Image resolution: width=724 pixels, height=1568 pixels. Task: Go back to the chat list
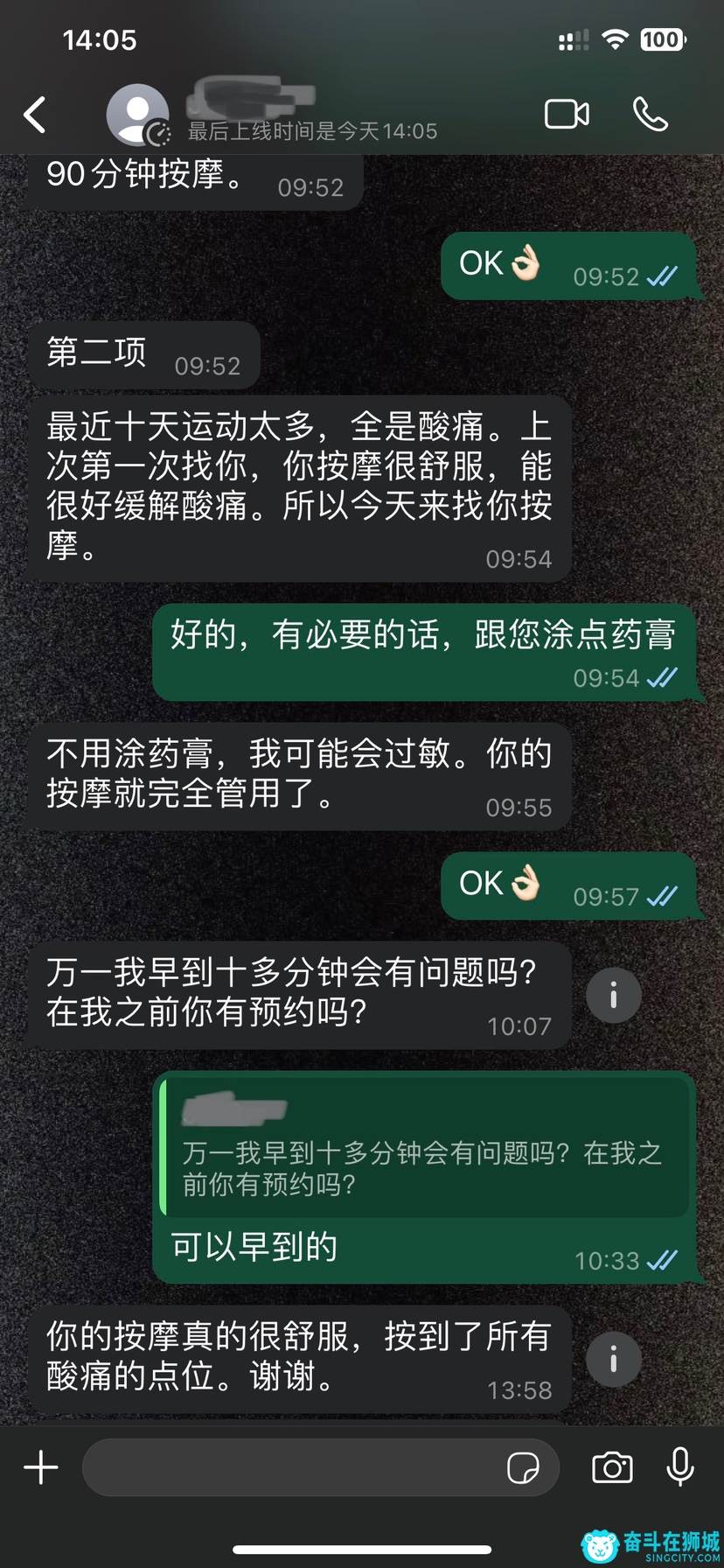(x=35, y=115)
